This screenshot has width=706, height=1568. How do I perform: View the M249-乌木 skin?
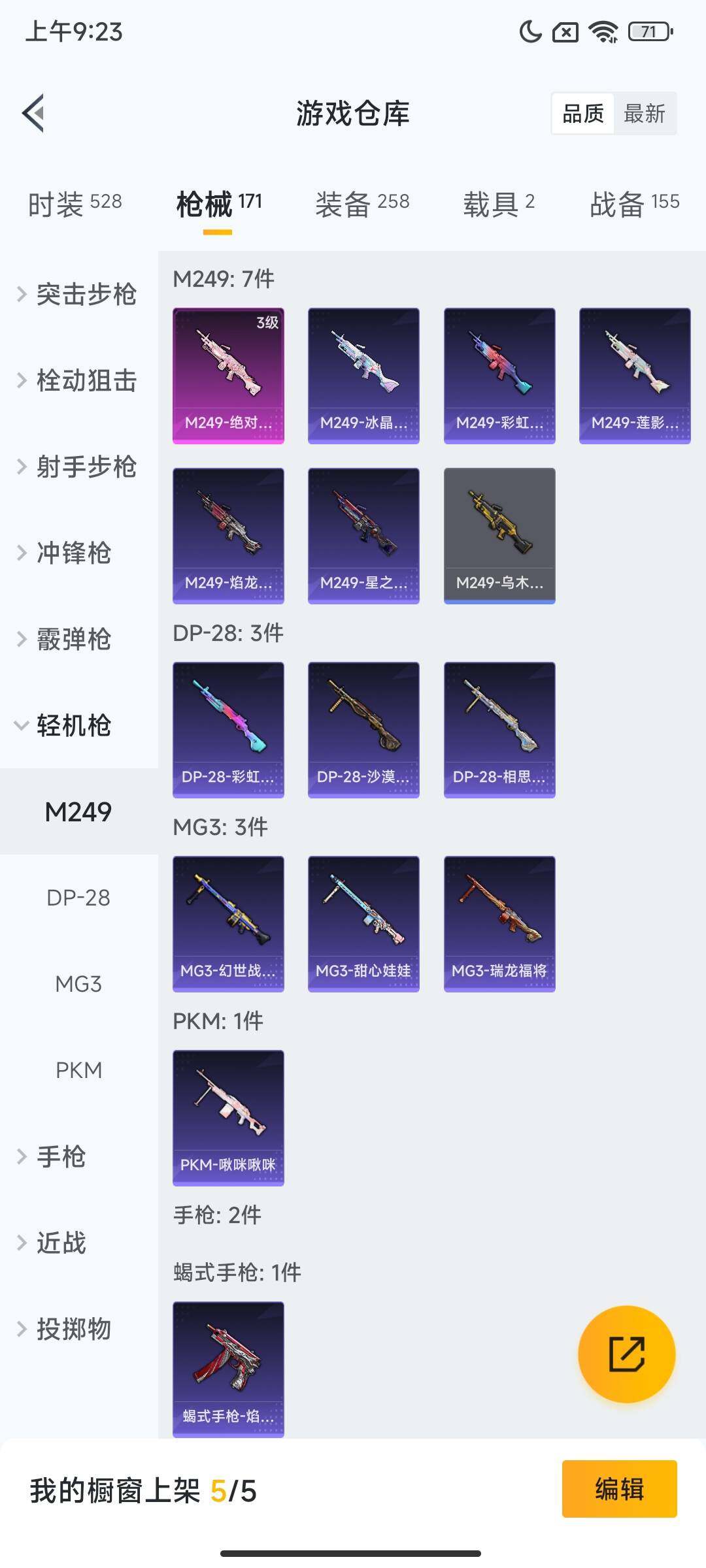[x=499, y=536]
